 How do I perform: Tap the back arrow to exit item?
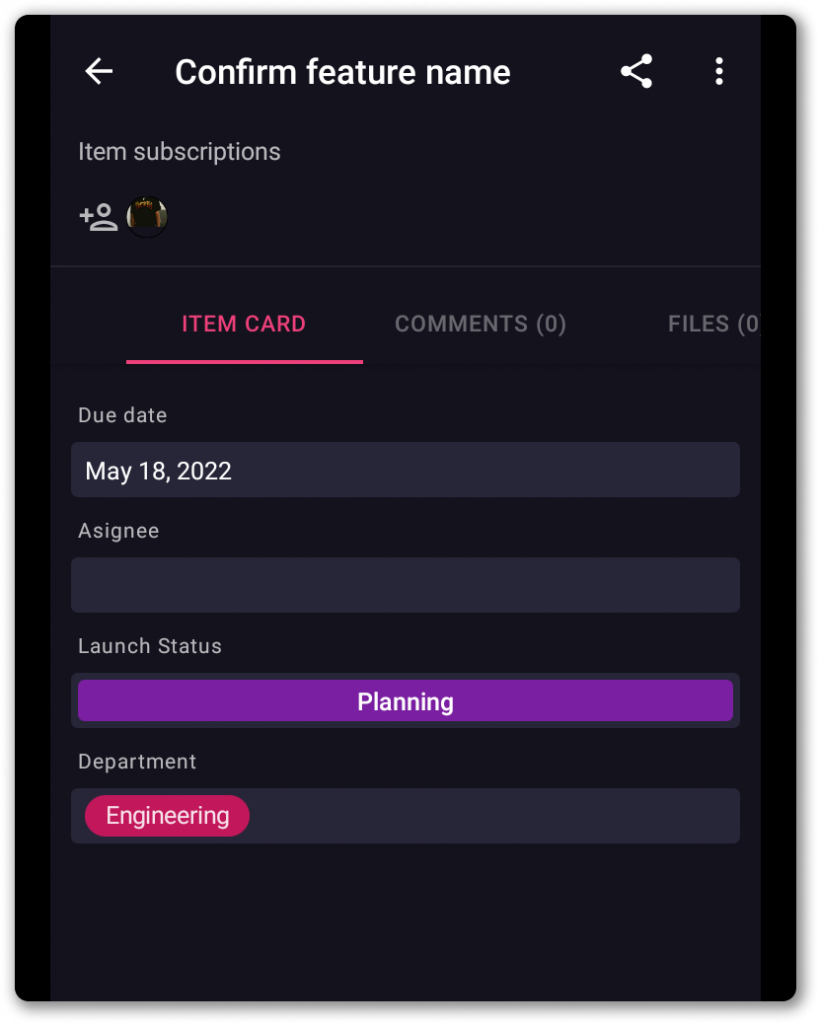click(97, 71)
